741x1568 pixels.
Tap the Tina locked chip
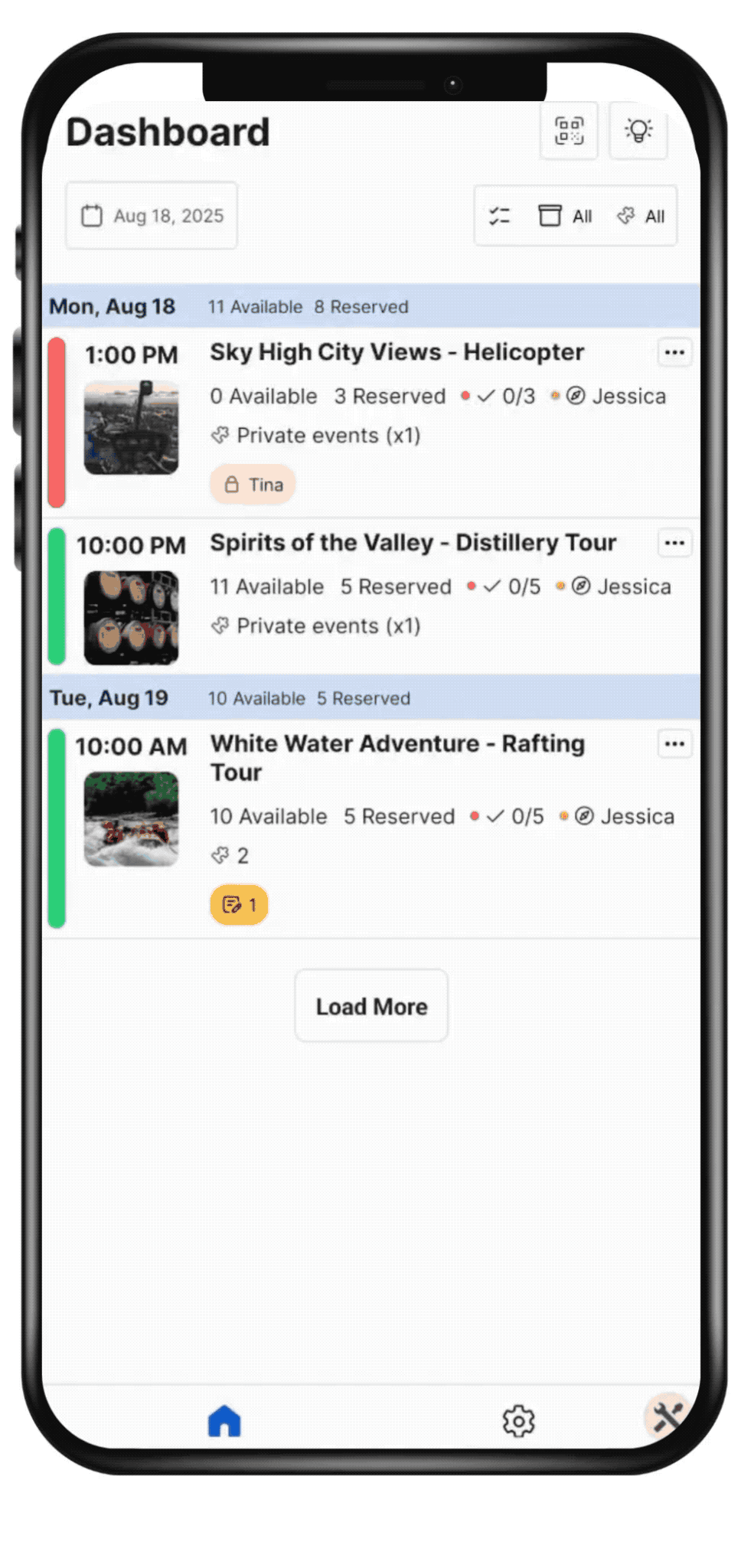[253, 485]
